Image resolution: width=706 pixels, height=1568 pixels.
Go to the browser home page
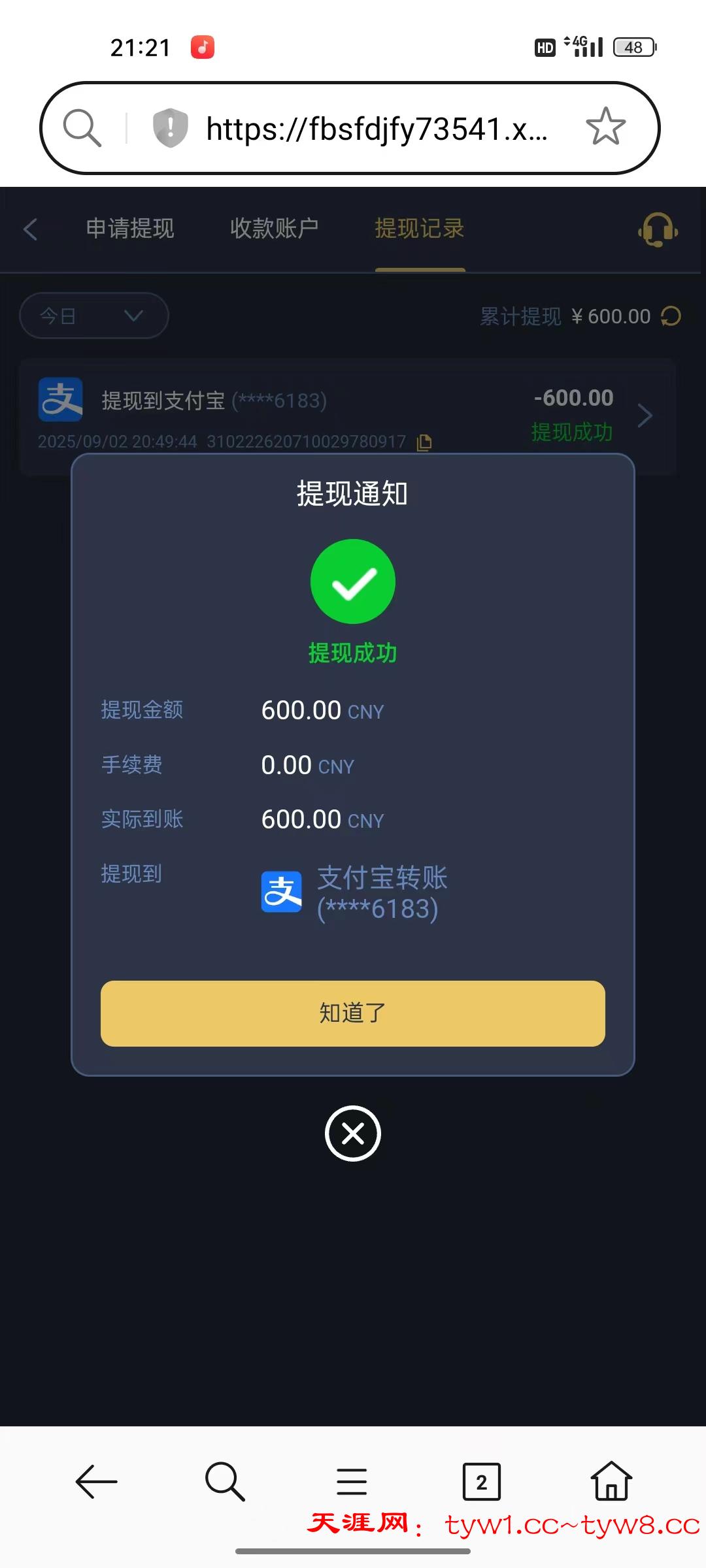point(611,1481)
